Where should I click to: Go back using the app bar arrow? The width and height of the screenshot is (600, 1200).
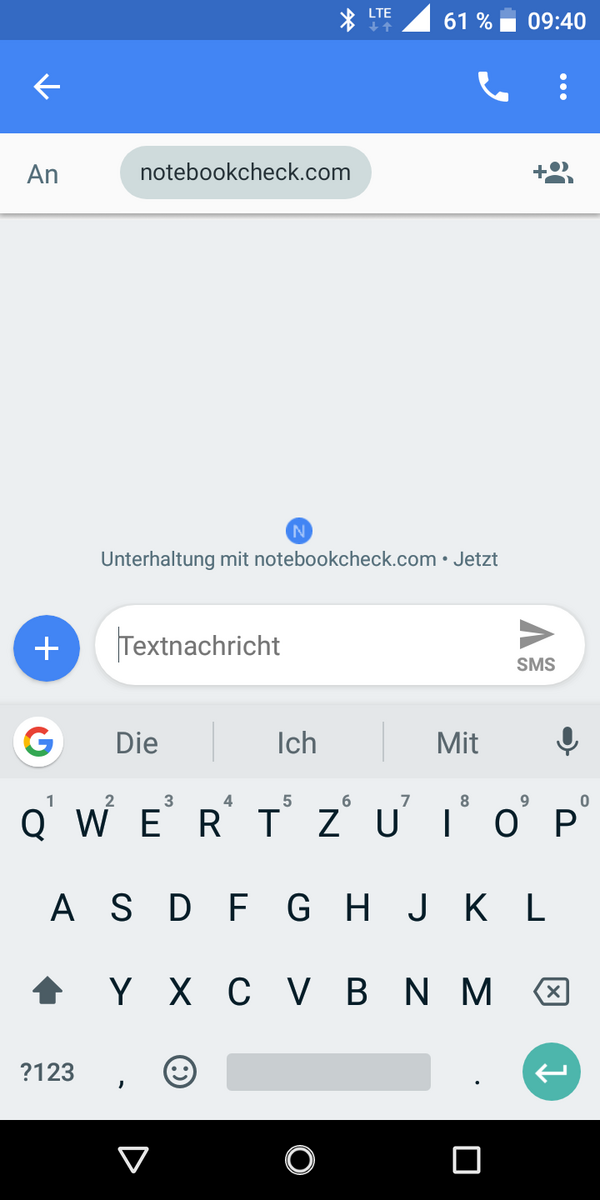point(47,87)
